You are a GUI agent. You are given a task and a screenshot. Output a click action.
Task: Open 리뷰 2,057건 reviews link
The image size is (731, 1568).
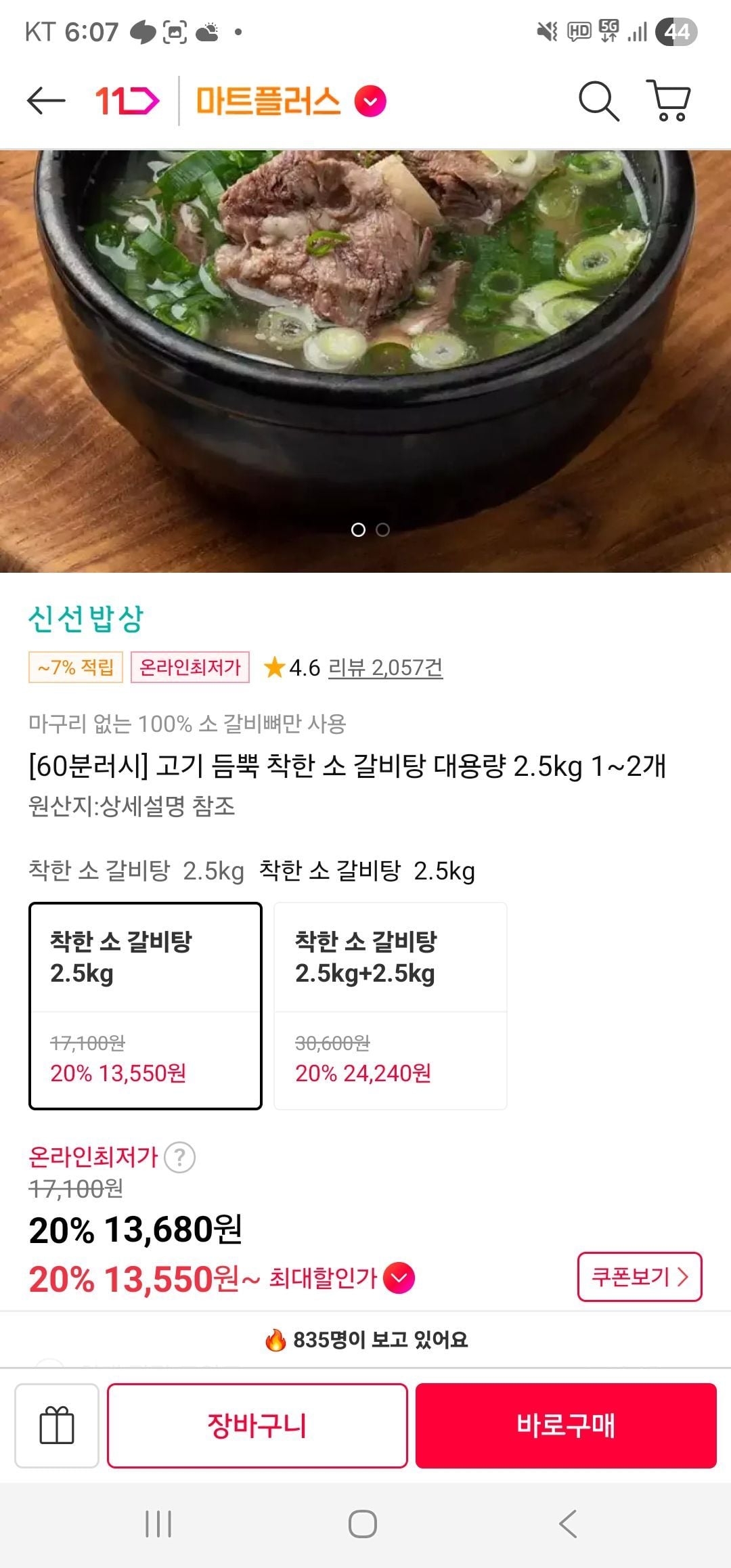385,668
